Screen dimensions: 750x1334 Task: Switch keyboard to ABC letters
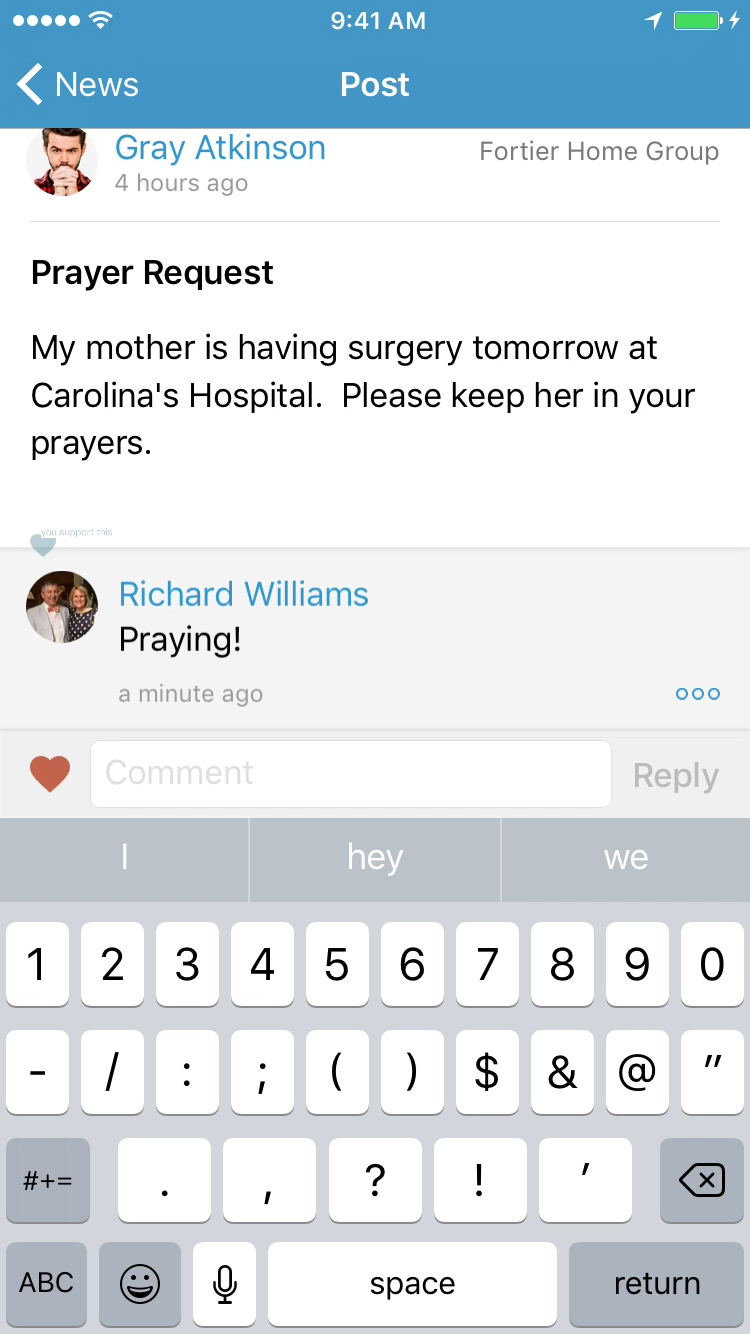[x=47, y=1283]
